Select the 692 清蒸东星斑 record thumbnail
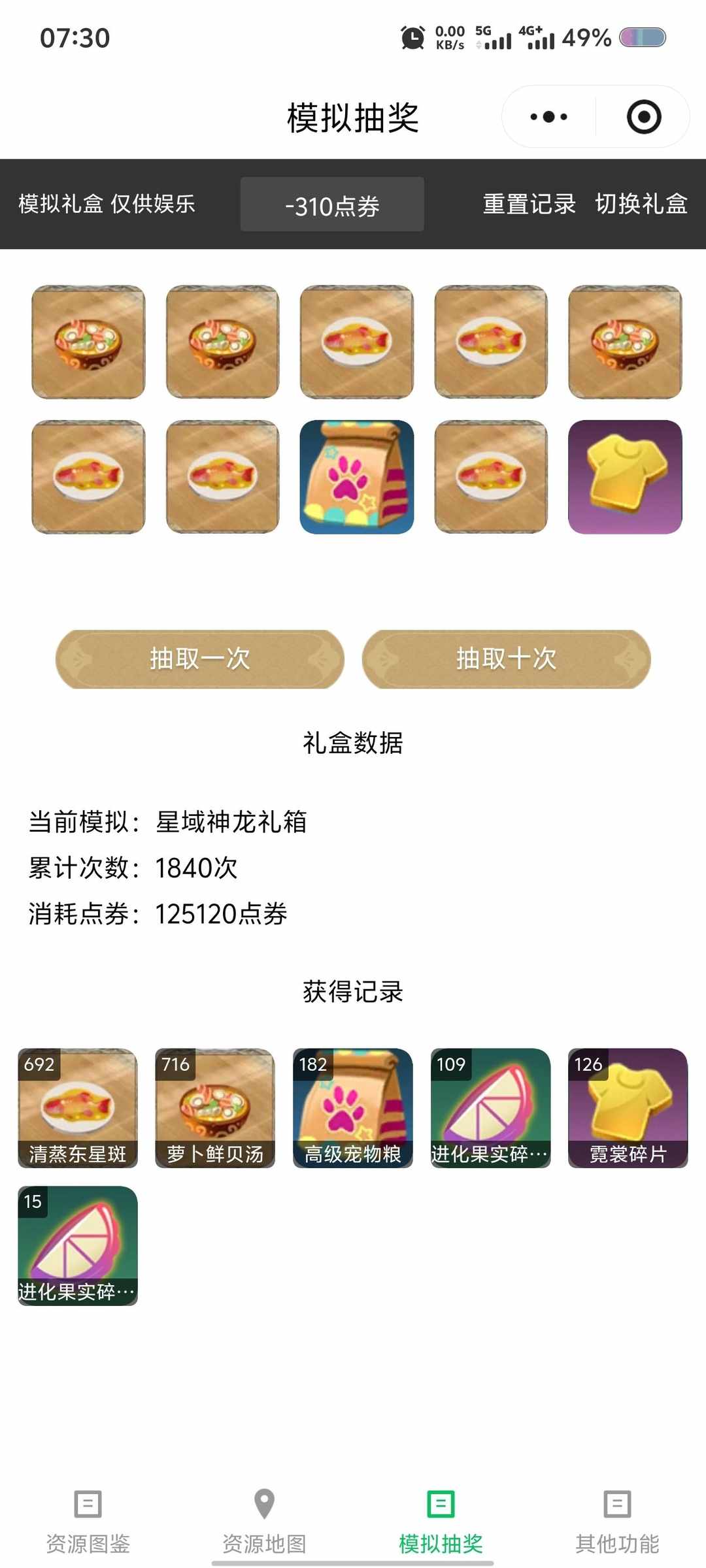706x1568 pixels. click(x=76, y=1109)
